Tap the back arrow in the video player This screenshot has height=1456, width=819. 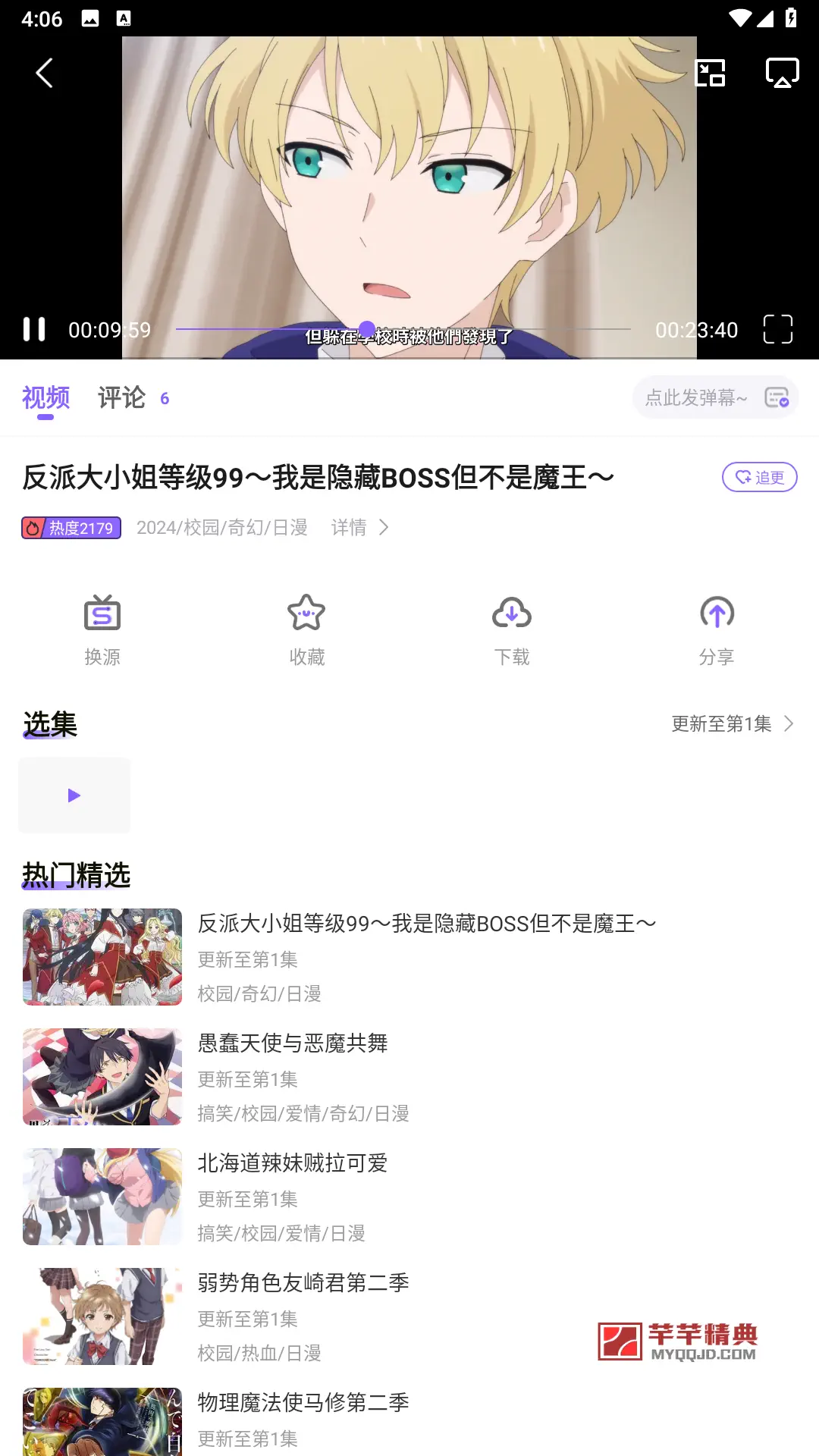click(x=43, y=73)
